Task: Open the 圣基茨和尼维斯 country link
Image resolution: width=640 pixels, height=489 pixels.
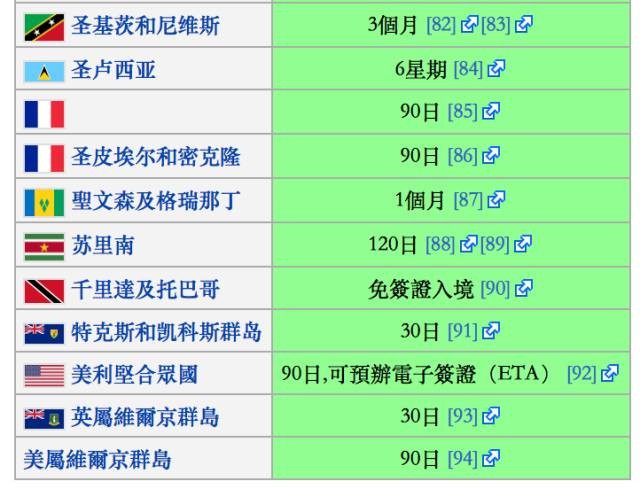Action: coord(145,27)
